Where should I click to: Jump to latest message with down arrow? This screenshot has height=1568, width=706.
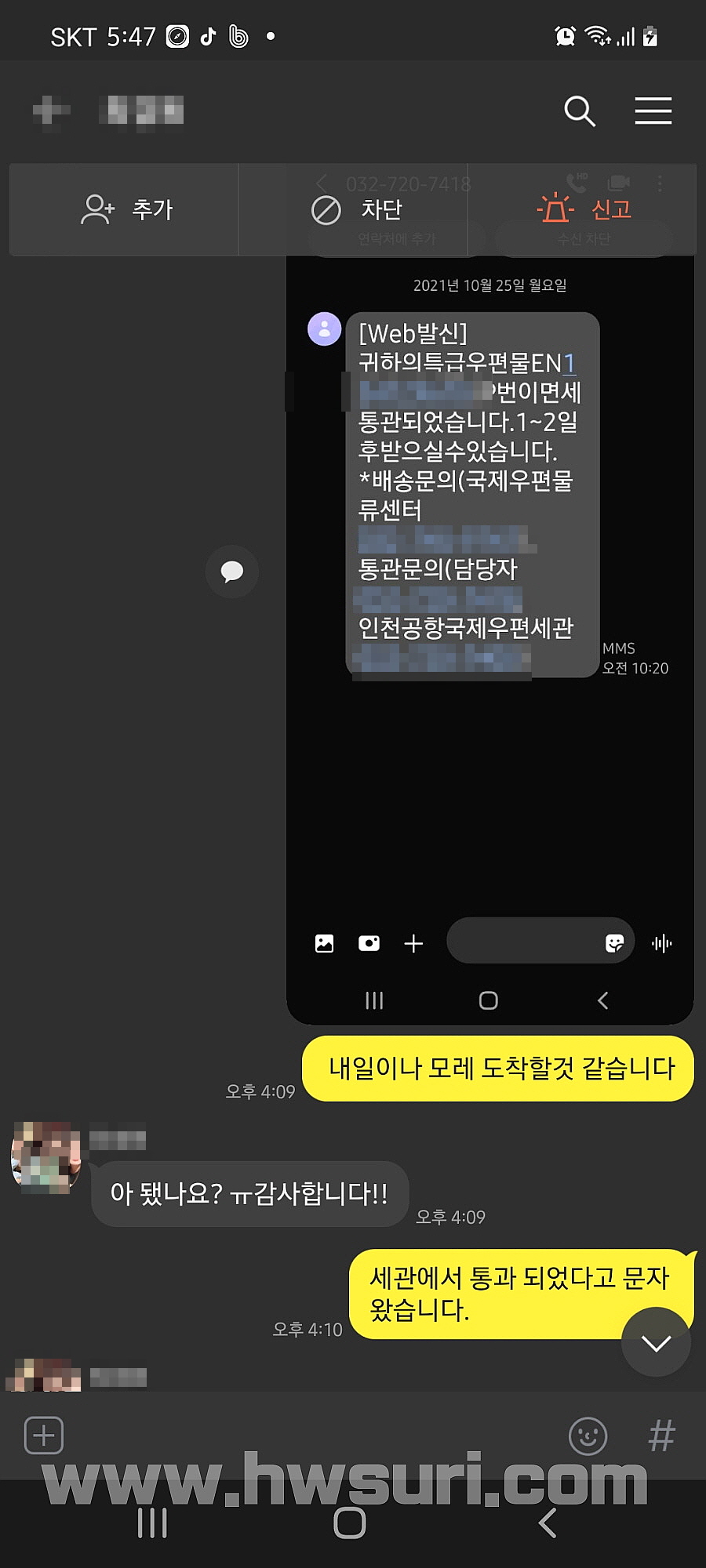[656, 1342]
